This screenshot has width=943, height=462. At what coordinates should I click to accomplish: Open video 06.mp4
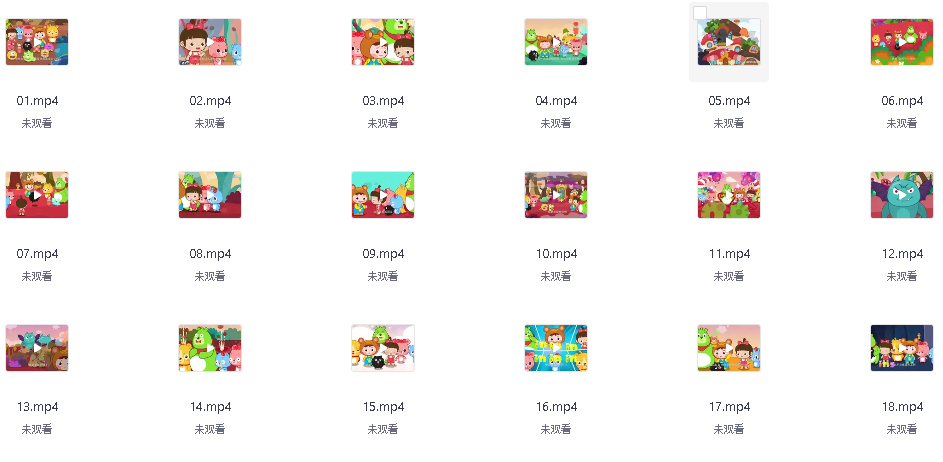pyautogui.click(x=902, y=42)
